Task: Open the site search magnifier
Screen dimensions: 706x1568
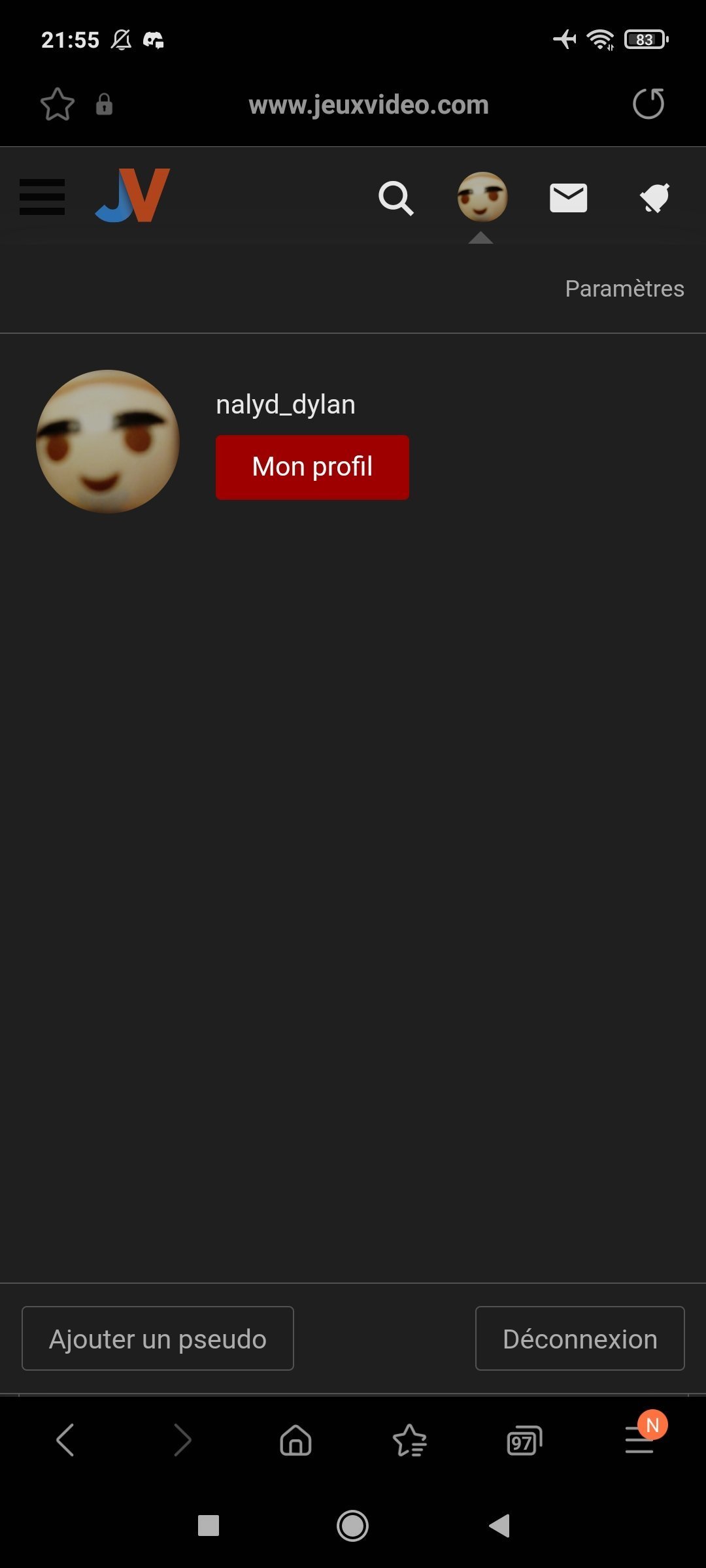Action: (x=395, y=198)
